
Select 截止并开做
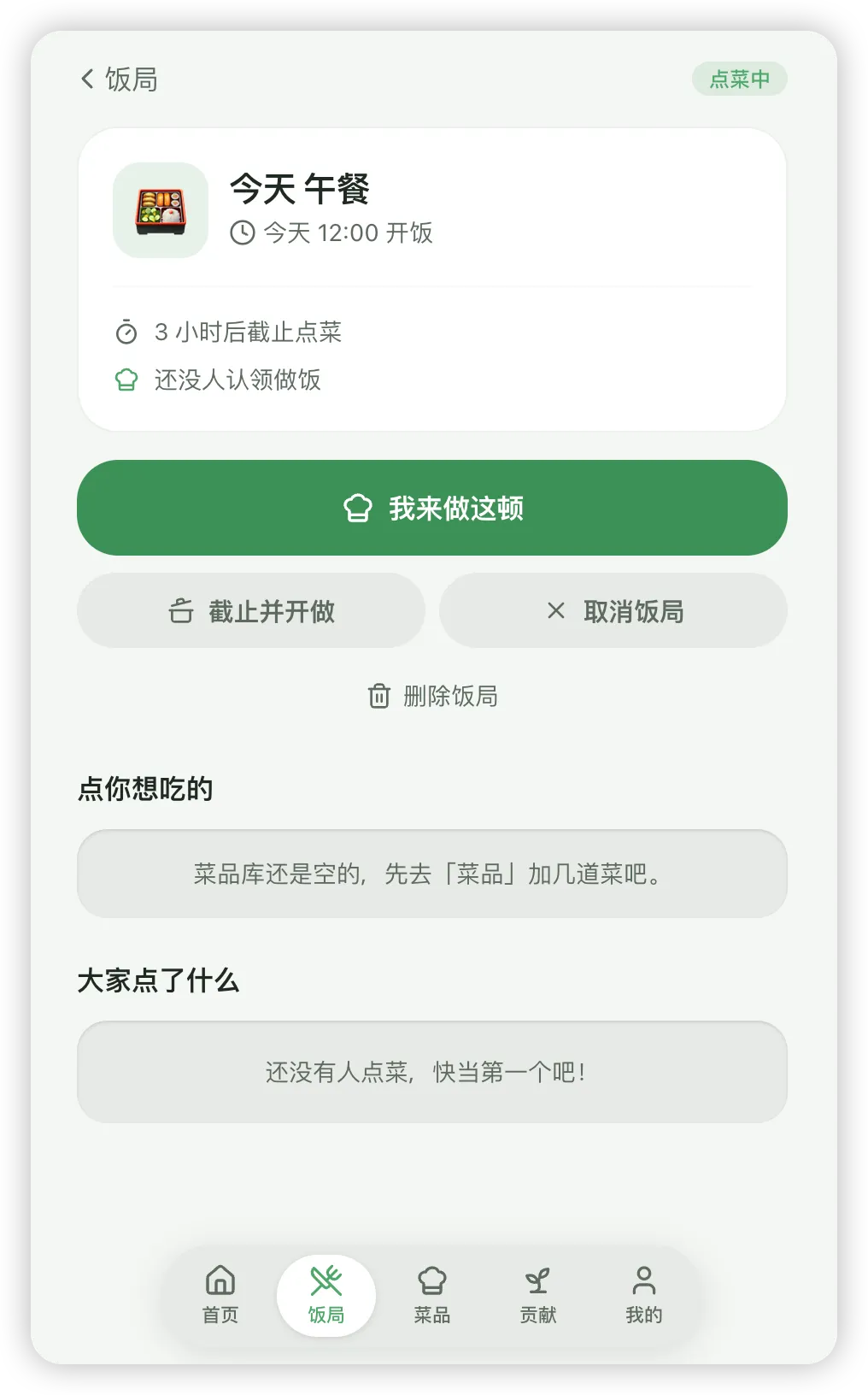point(251,611)
